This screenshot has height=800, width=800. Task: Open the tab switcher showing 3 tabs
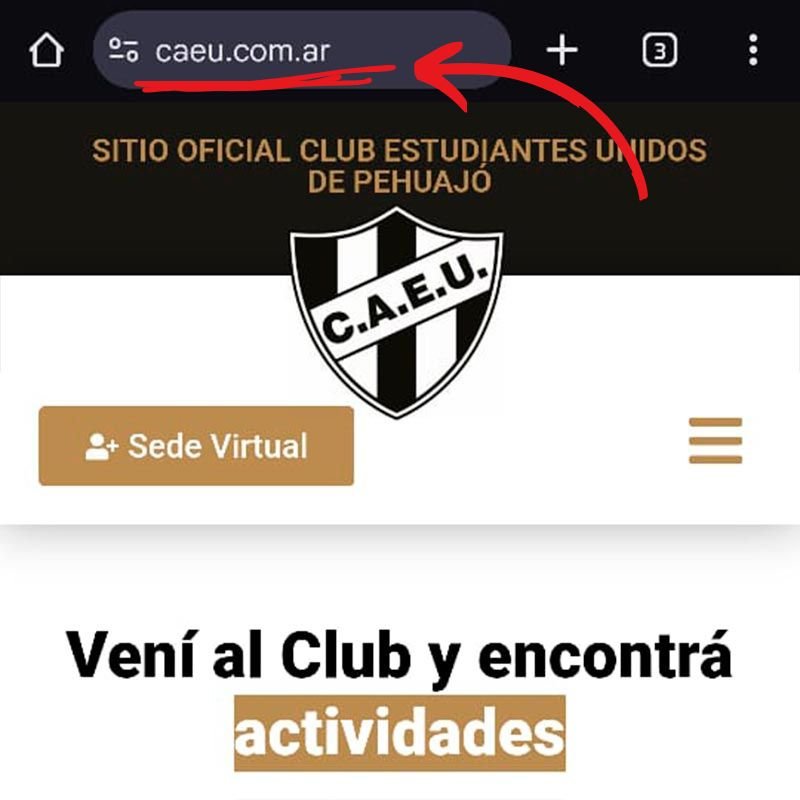coord(658,49)
